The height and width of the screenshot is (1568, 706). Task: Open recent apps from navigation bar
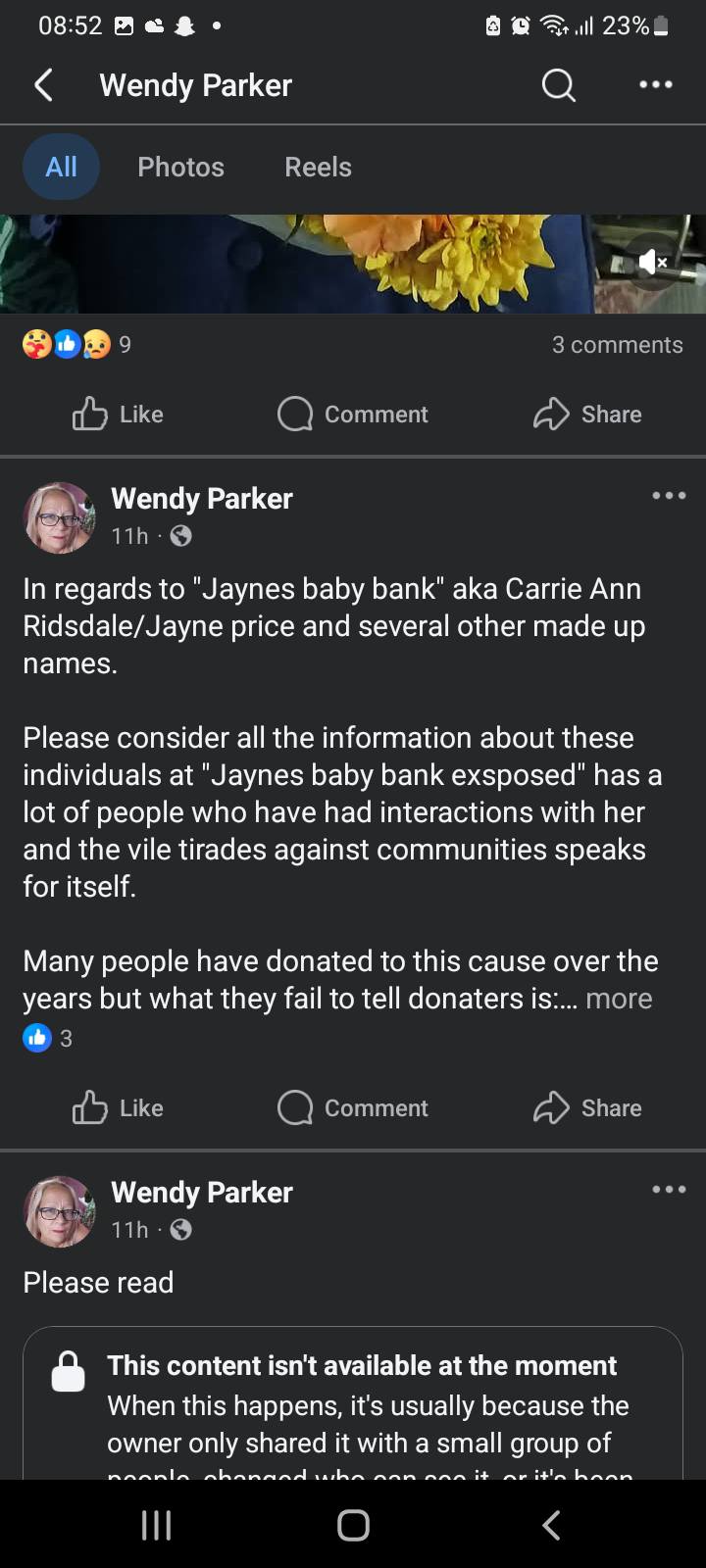(156, 1525)
